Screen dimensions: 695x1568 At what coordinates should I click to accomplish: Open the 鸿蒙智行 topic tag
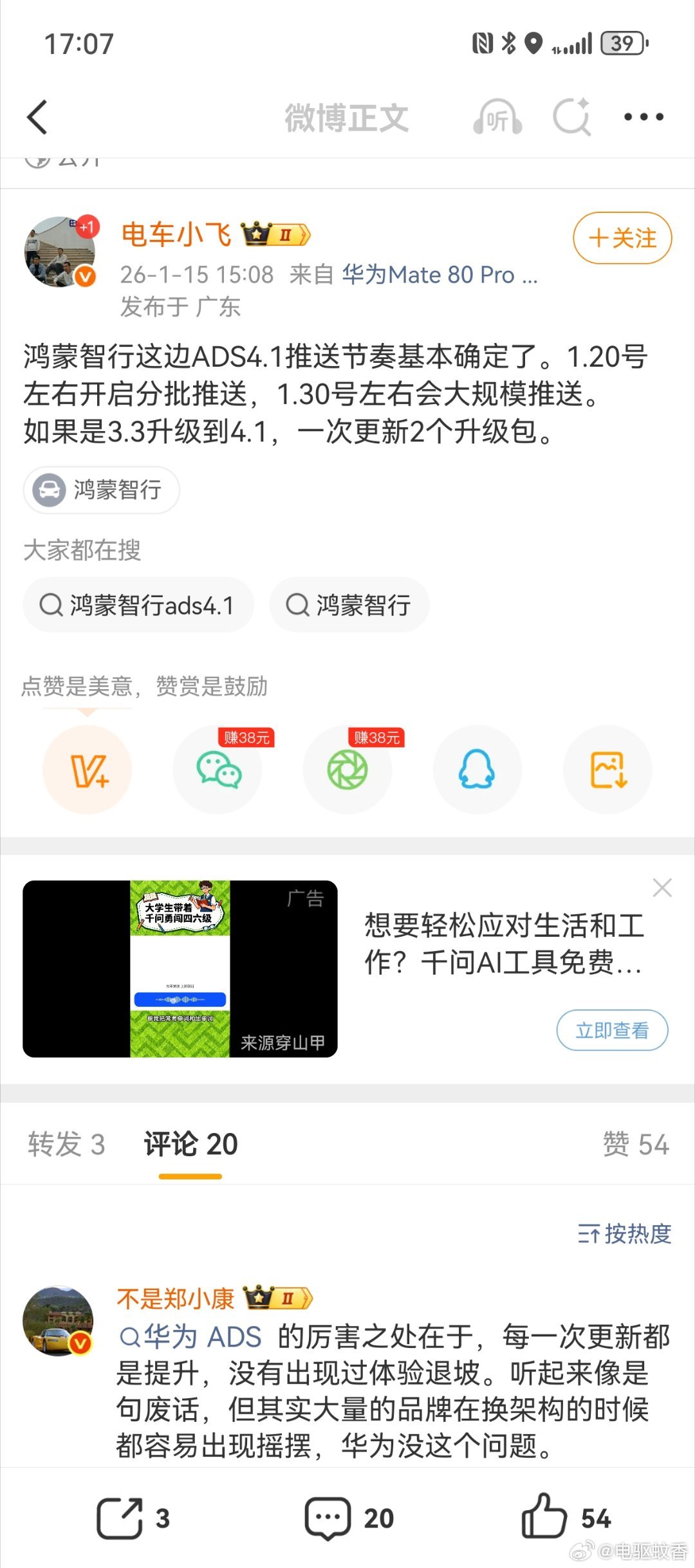[x=100, y=490]
